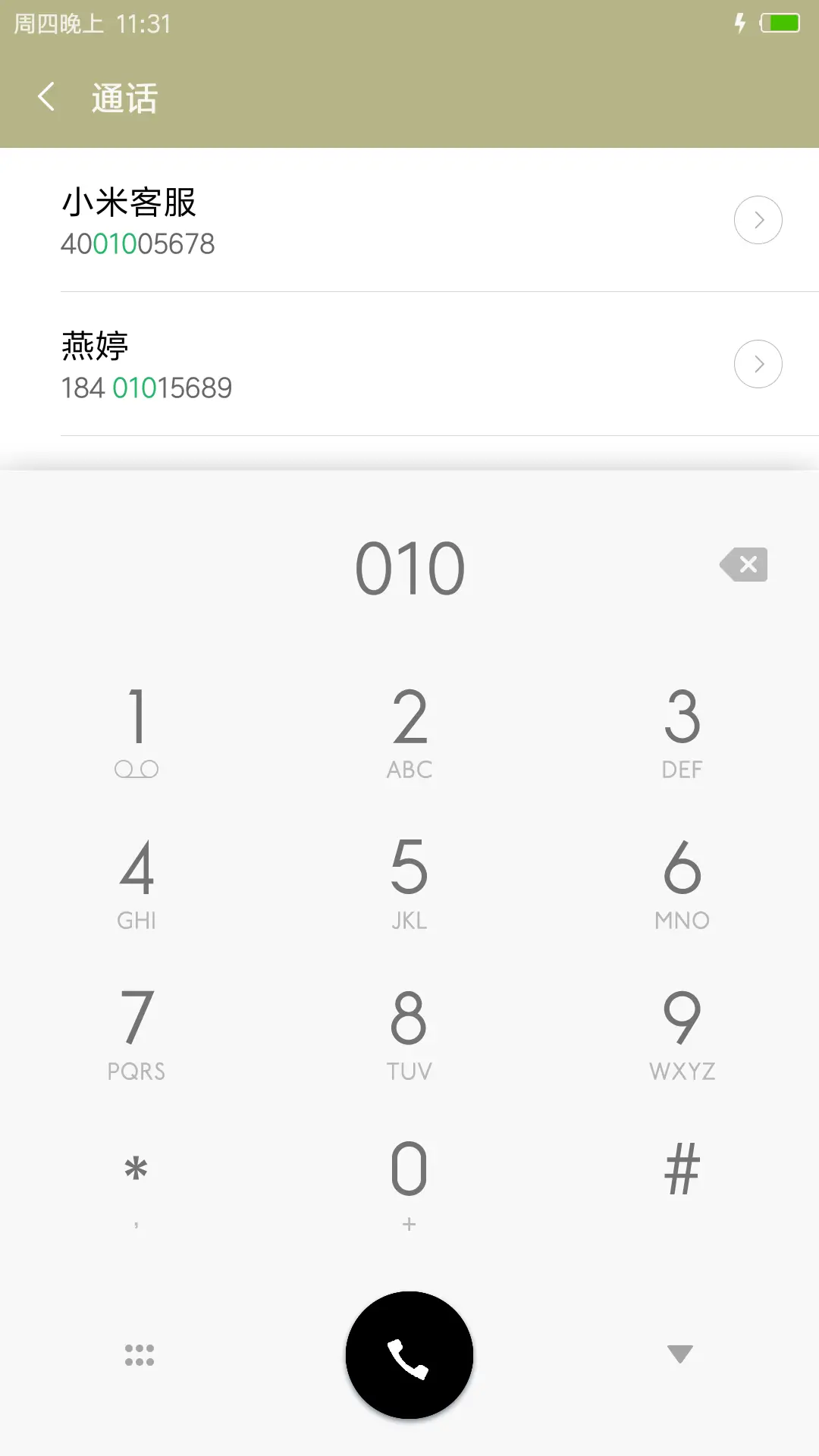The height and width of the screenshot is (1456, 819).
Task: Tap the voicemail icon under number 1
Action: pos(136,768)
